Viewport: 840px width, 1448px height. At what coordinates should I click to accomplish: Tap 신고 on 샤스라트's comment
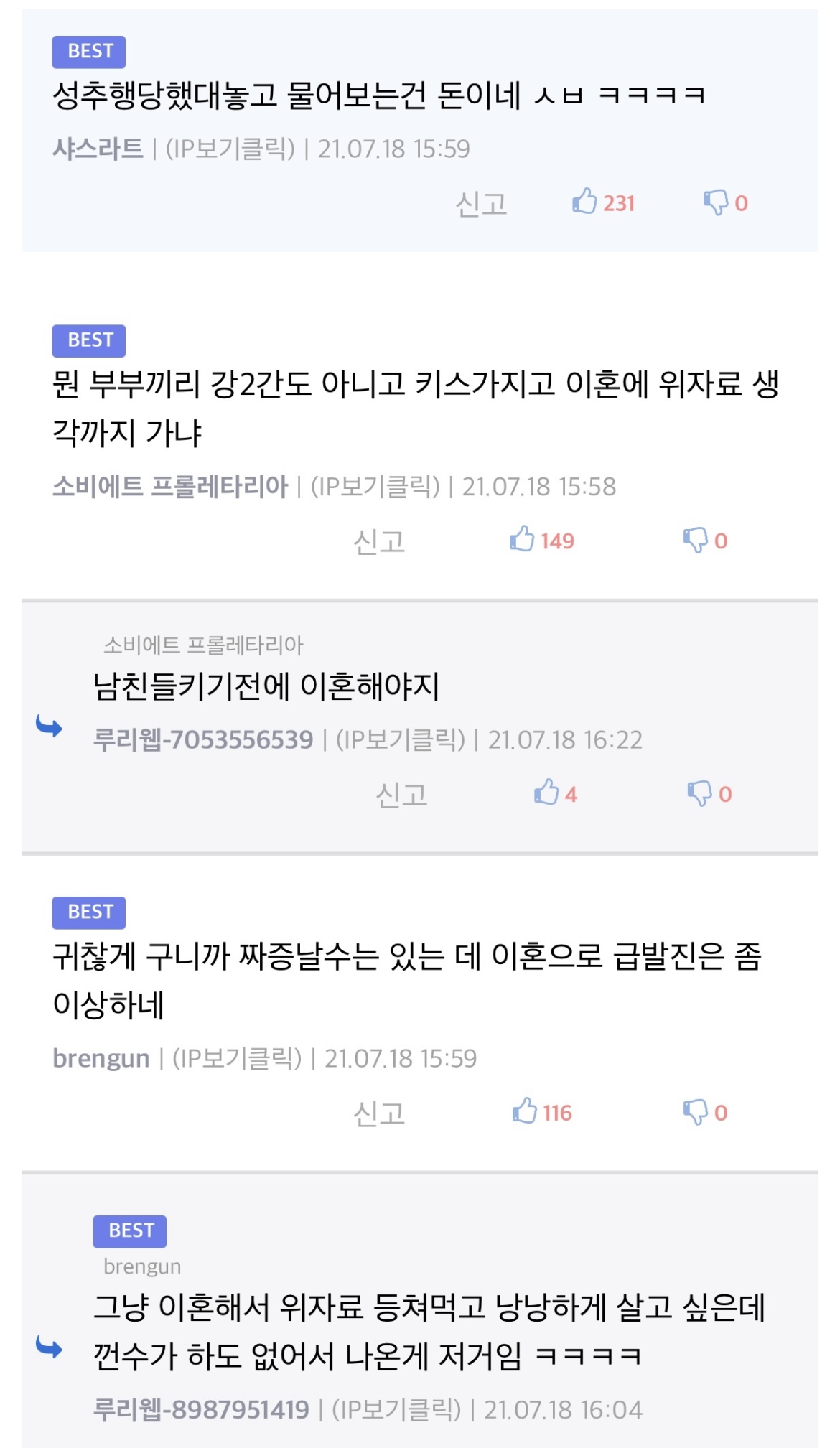(482, 204)
